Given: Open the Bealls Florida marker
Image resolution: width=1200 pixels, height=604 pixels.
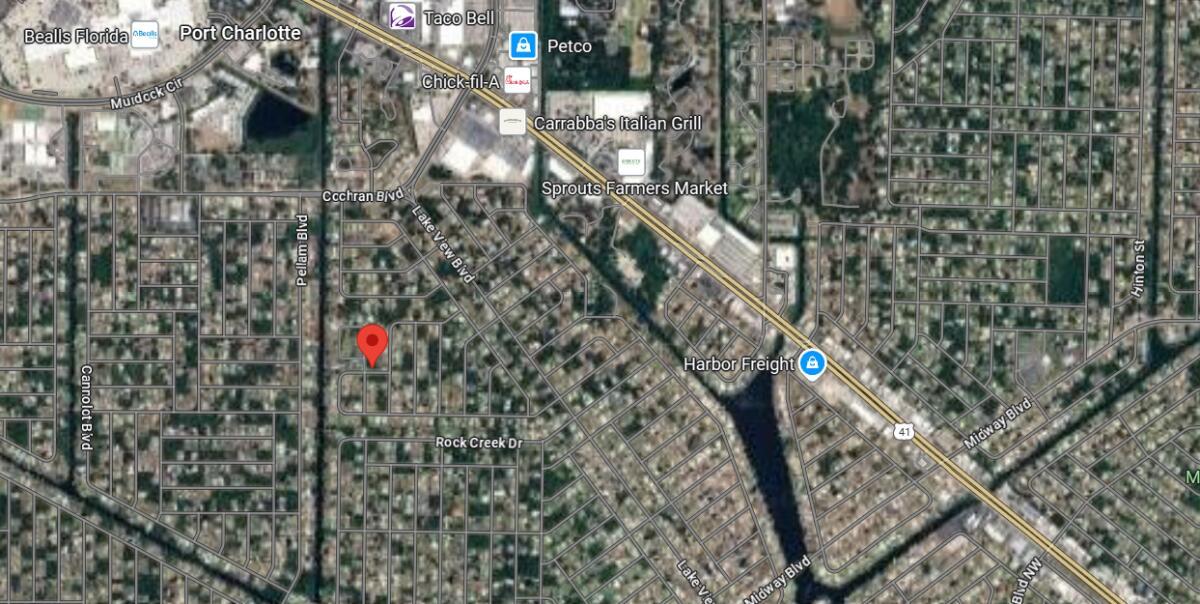Looking at the screenshot, I should [x=145, y=37].
